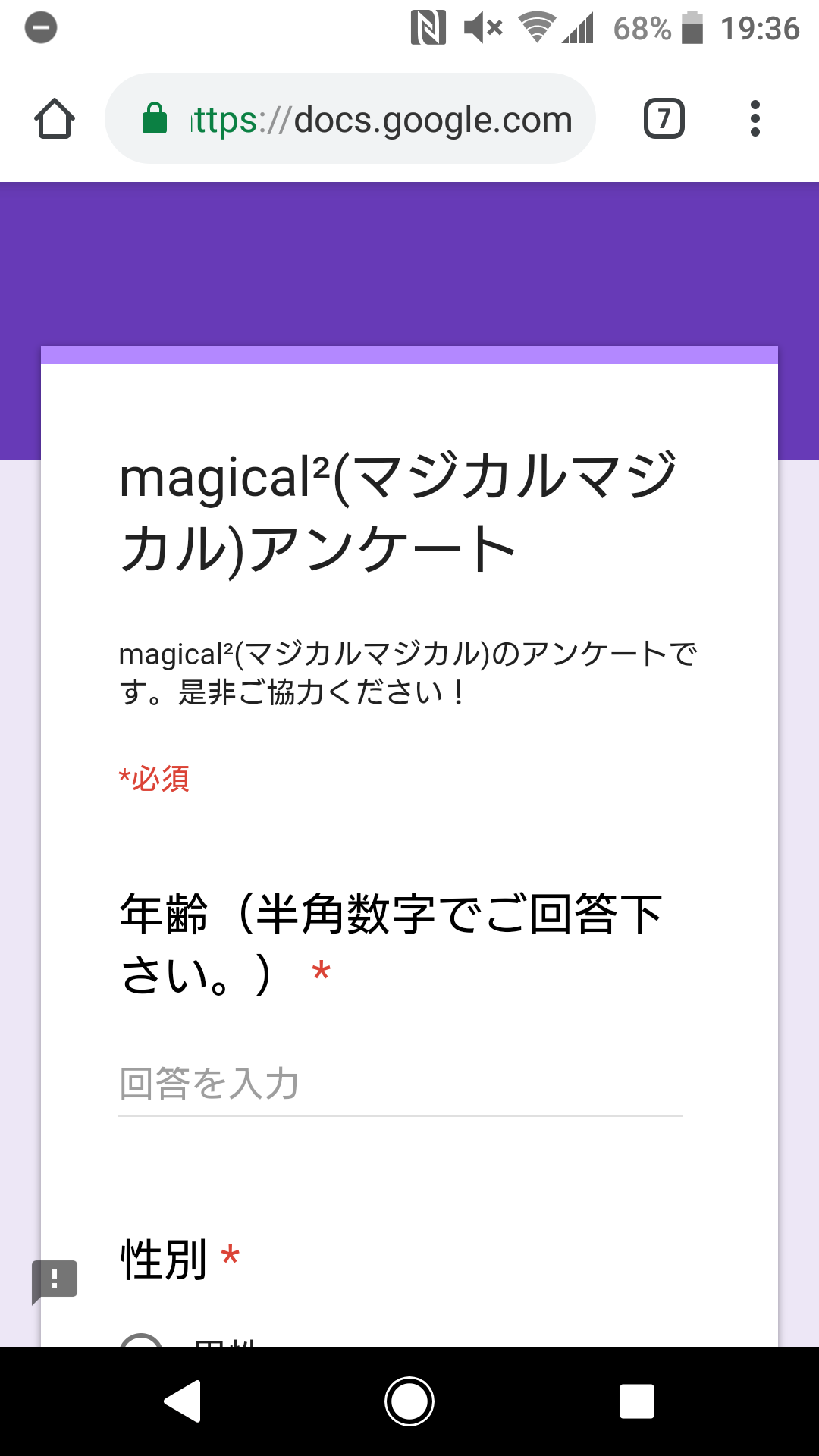Viewport: 819px width, 1456px height.
Task: Focus the age answer input field
Action: 400,1084
